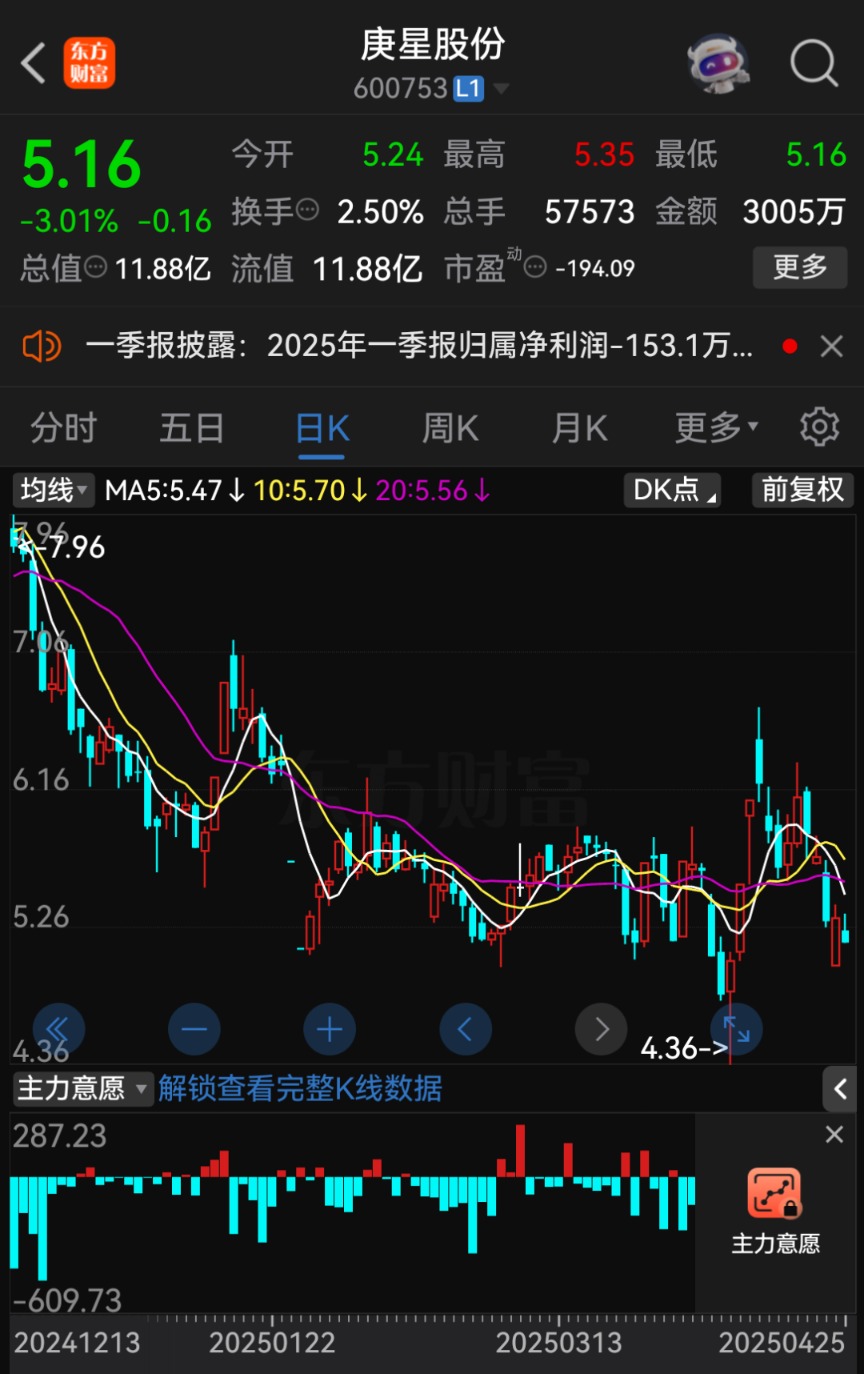Go back using the top arrow
This screenshot has height=1374, width=864.
(x=34, y=64)
